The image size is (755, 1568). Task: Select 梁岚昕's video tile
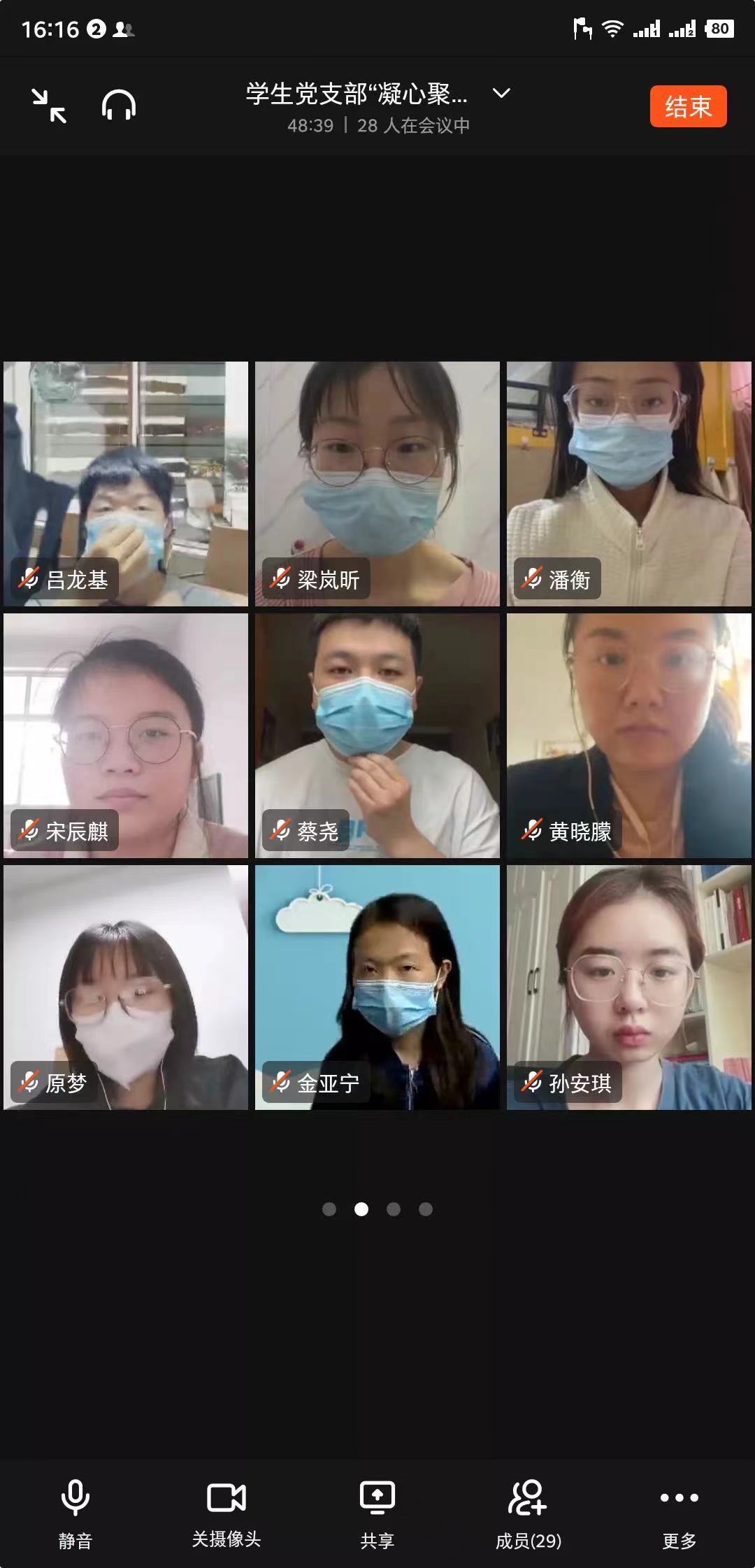[377, 483]
